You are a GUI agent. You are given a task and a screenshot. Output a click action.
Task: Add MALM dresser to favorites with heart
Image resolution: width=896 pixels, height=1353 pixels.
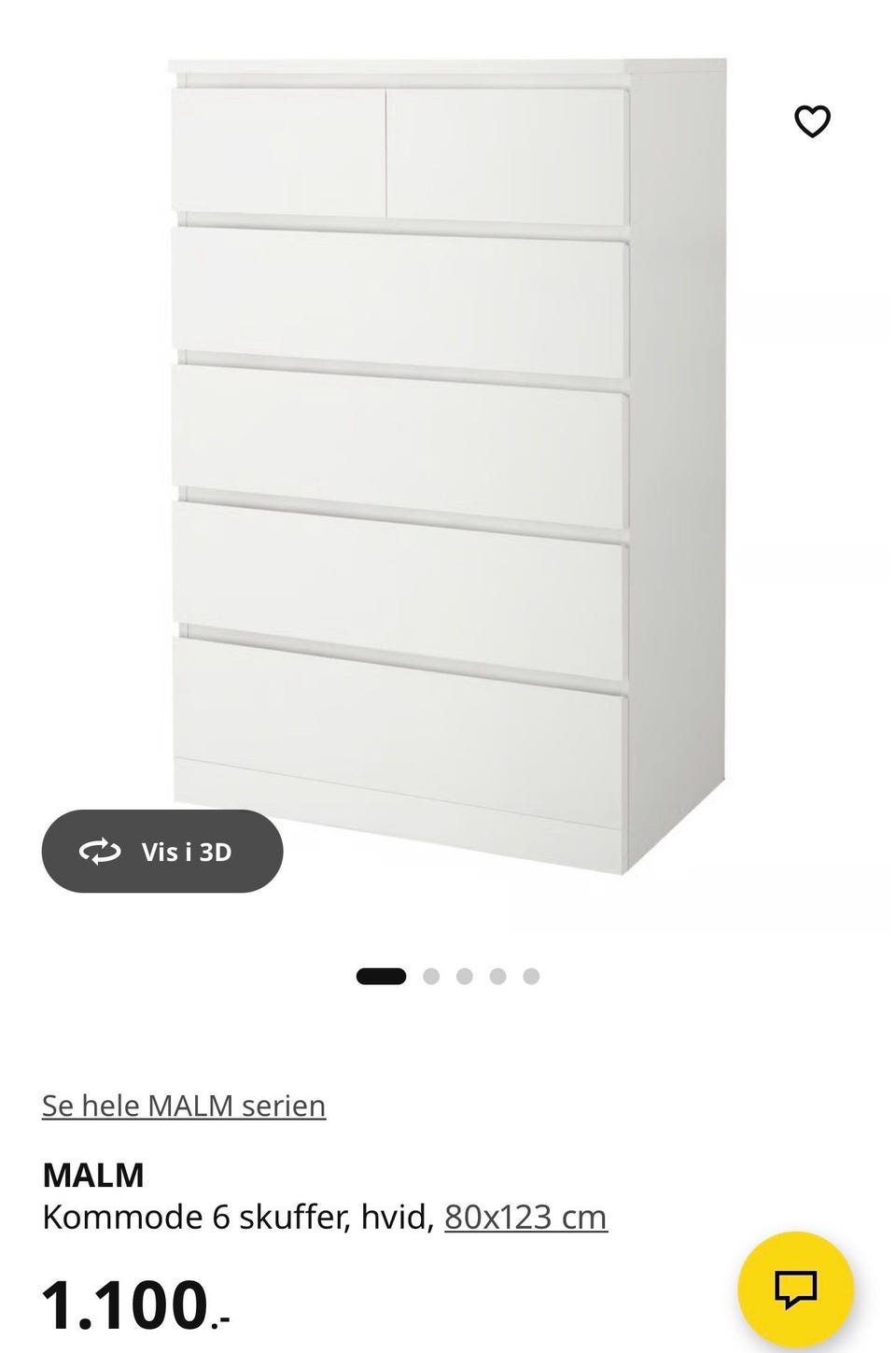pyautogui.click(x=812, y=121)
